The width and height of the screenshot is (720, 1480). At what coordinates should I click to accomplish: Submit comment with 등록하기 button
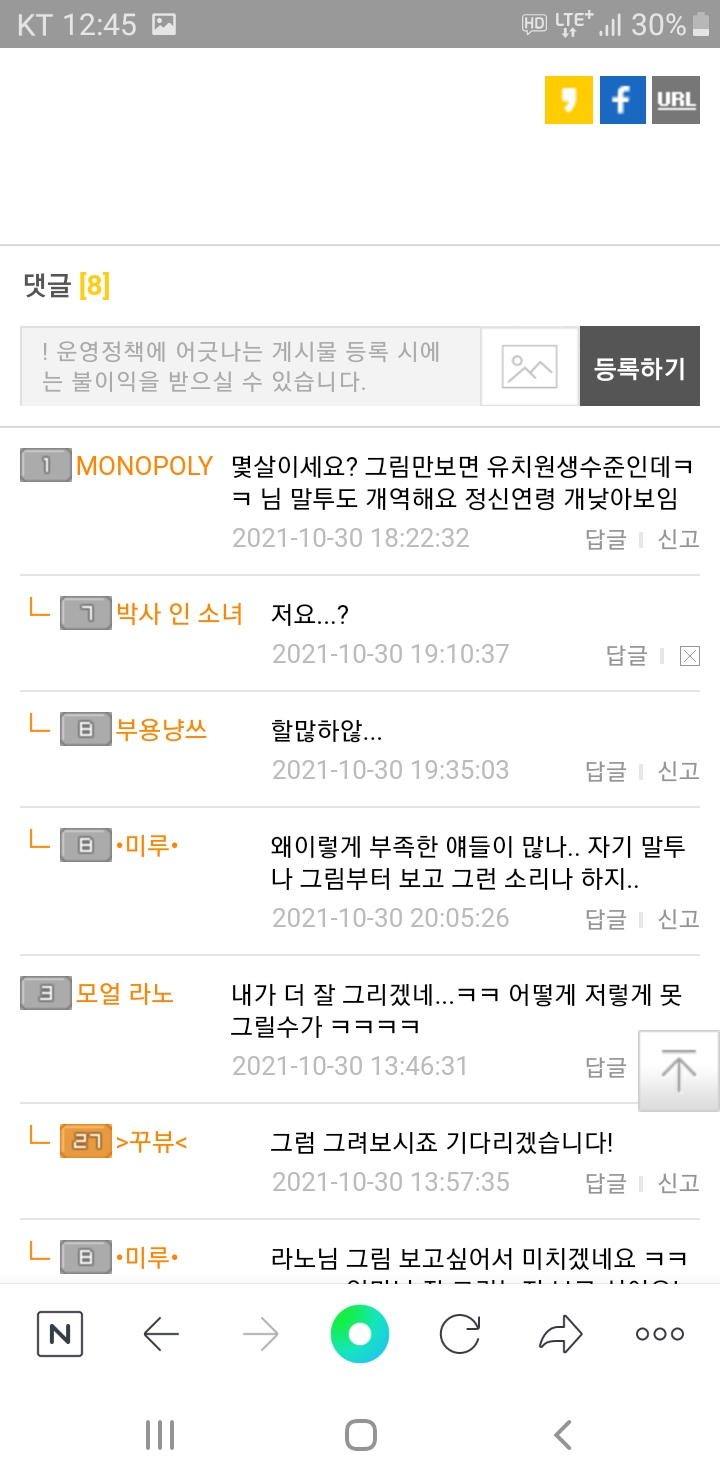pos(640,366)
